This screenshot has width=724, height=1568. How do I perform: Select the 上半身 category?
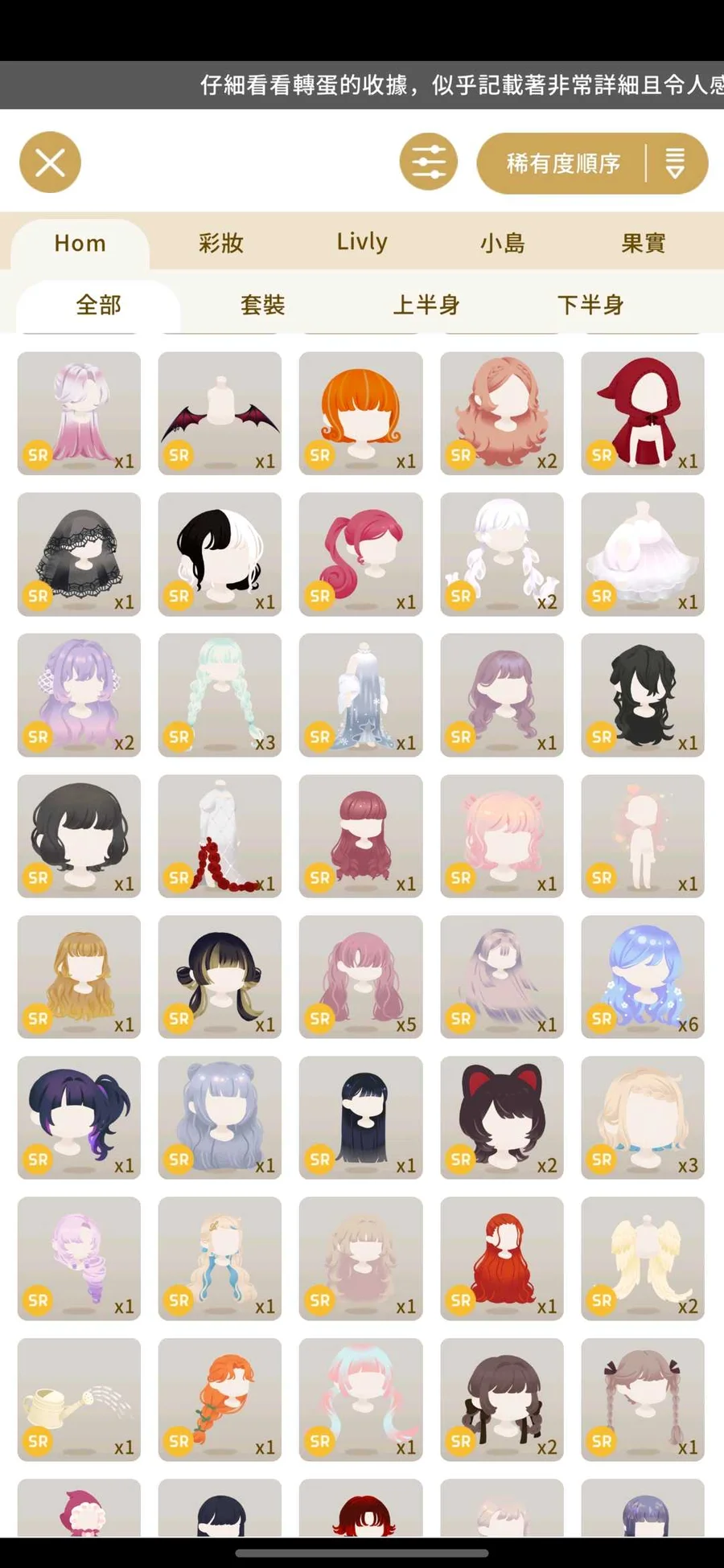pos(426,305)
